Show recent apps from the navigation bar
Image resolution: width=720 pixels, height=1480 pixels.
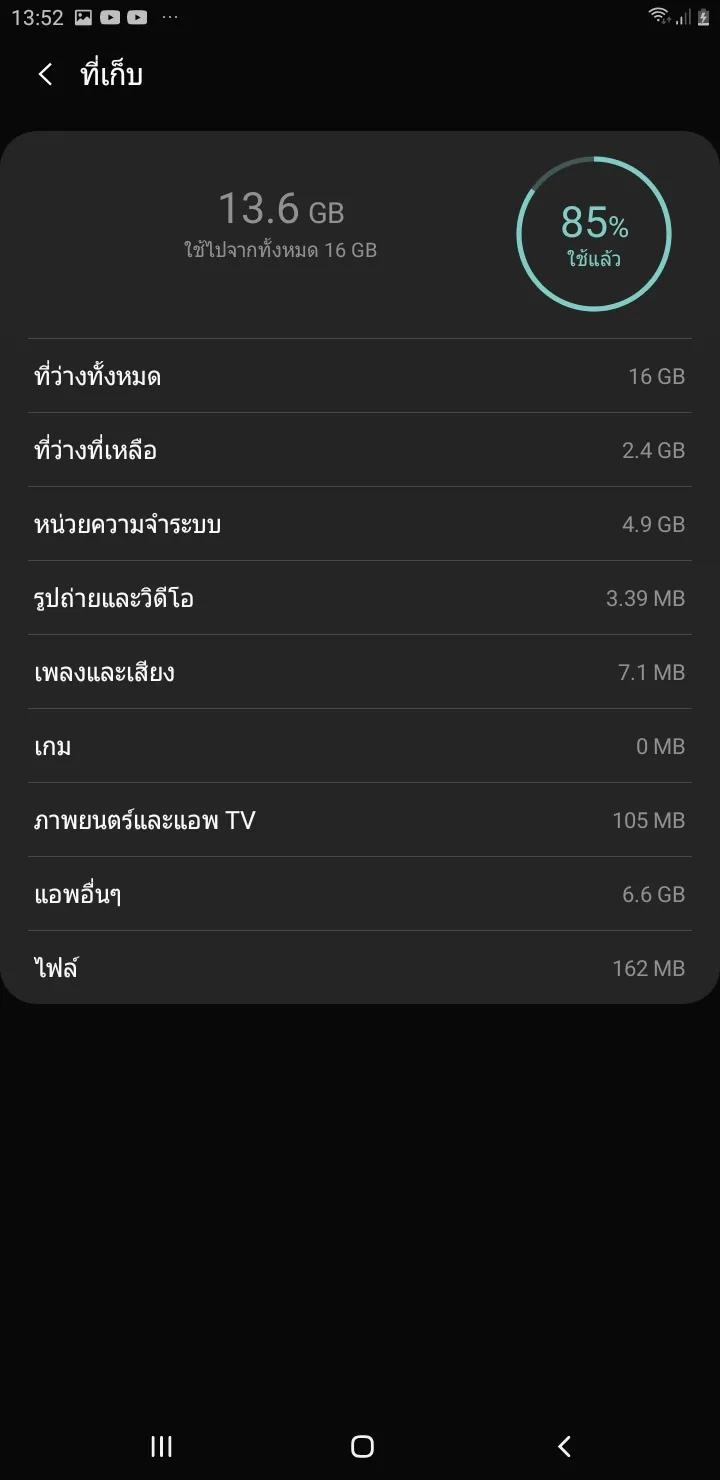161,1446
